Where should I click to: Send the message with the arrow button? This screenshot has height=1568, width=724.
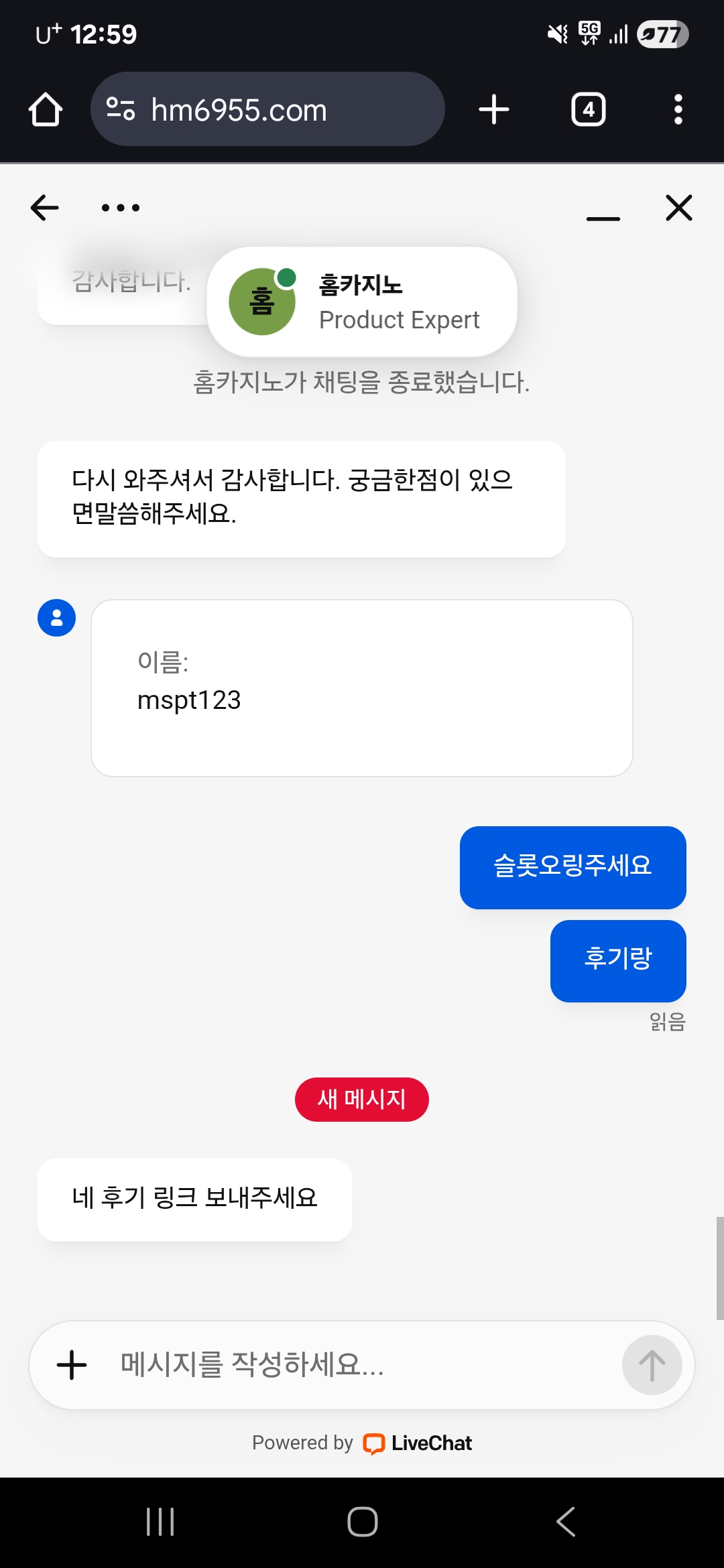tap(652, 1365)
